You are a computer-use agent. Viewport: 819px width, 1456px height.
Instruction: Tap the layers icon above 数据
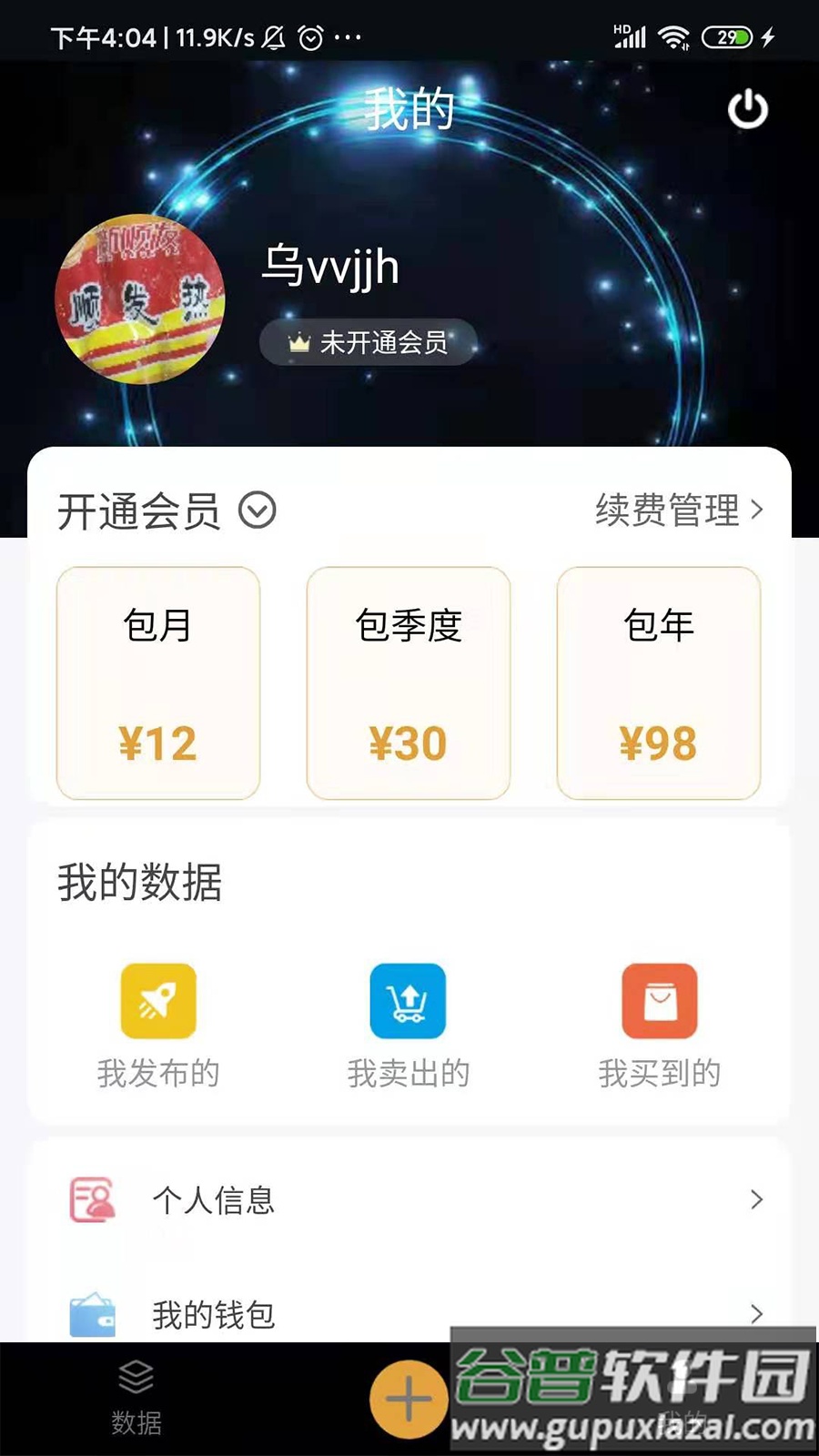point(136,1376)
